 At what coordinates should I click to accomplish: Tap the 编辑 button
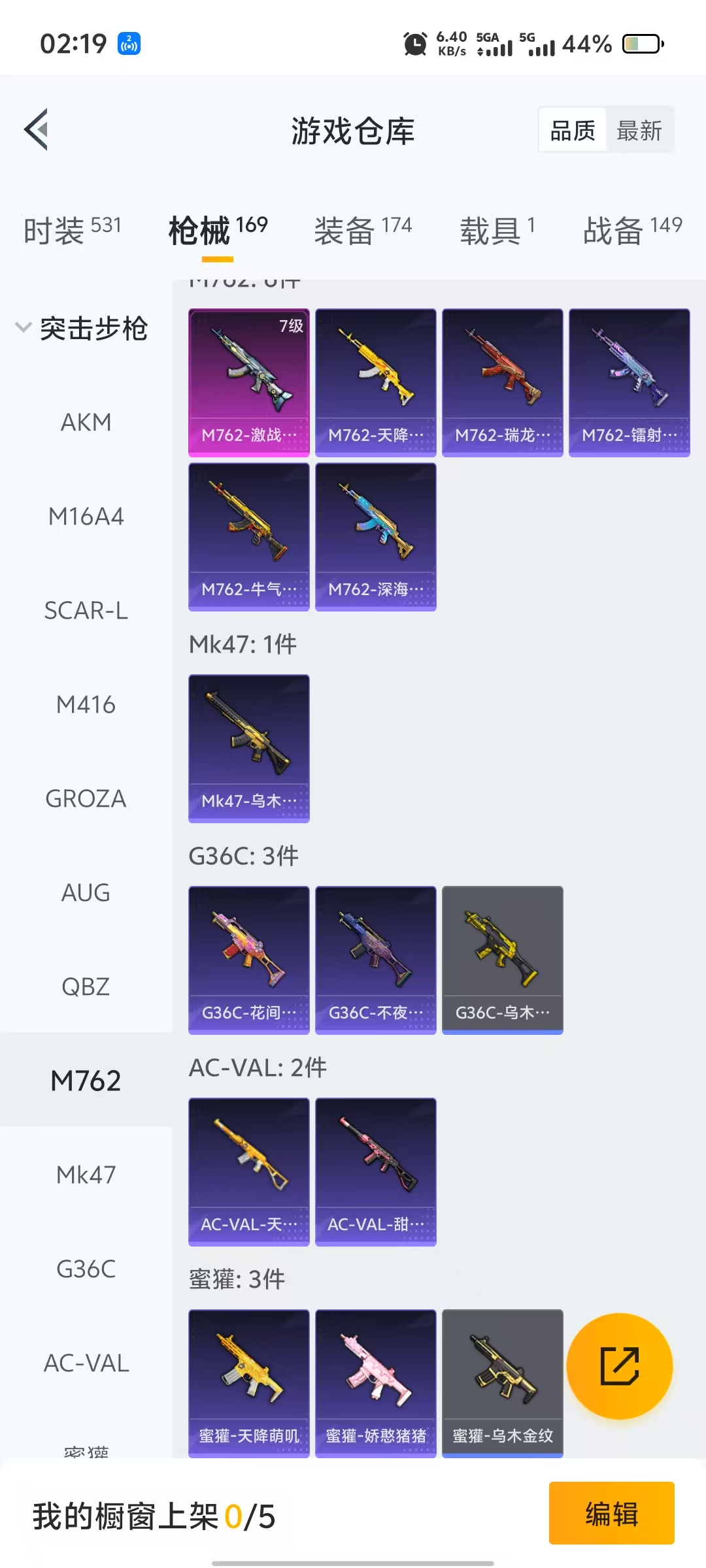click(611, 1513)
